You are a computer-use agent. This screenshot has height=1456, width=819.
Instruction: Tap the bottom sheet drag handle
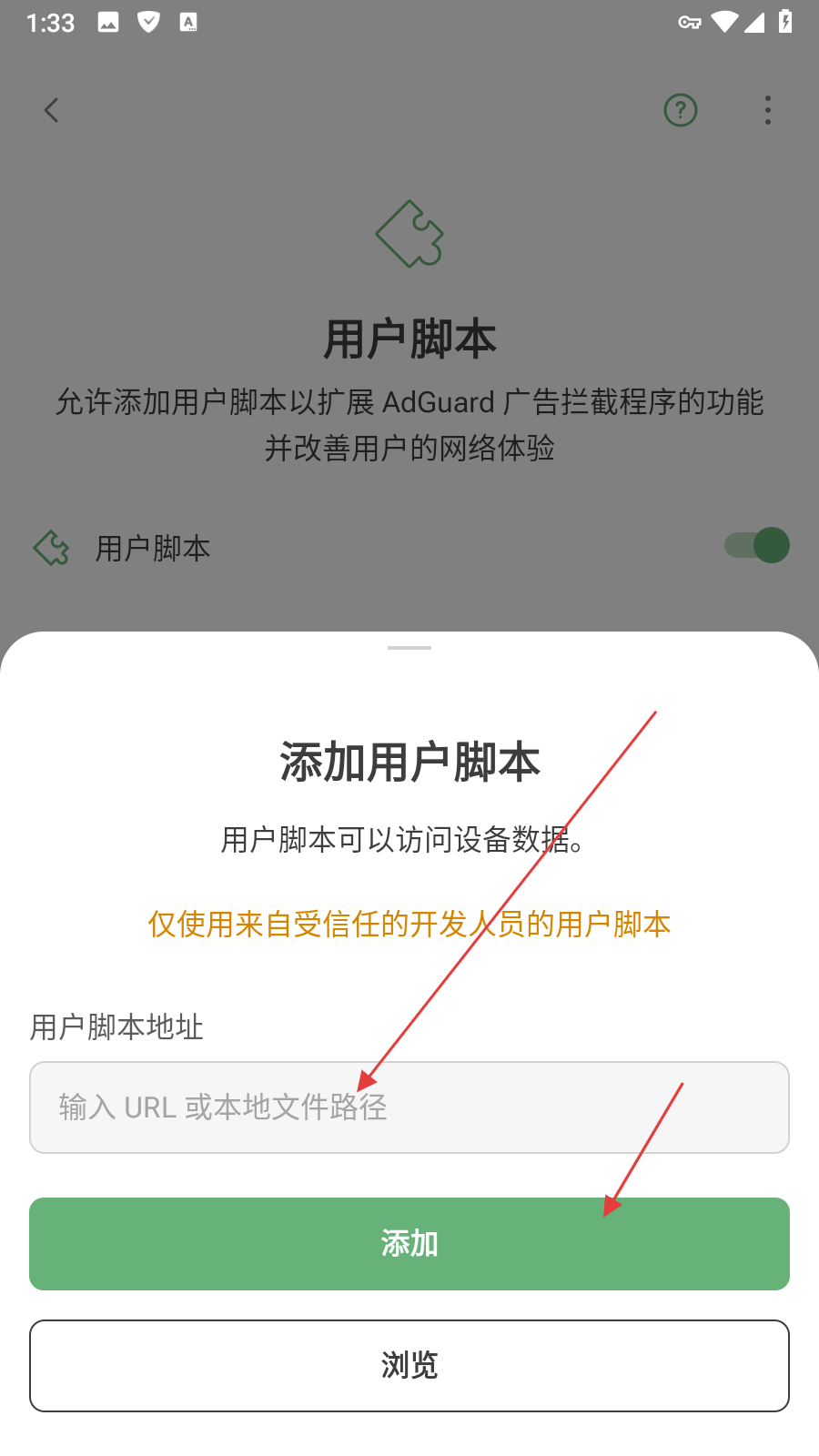(x=409, y=648)
